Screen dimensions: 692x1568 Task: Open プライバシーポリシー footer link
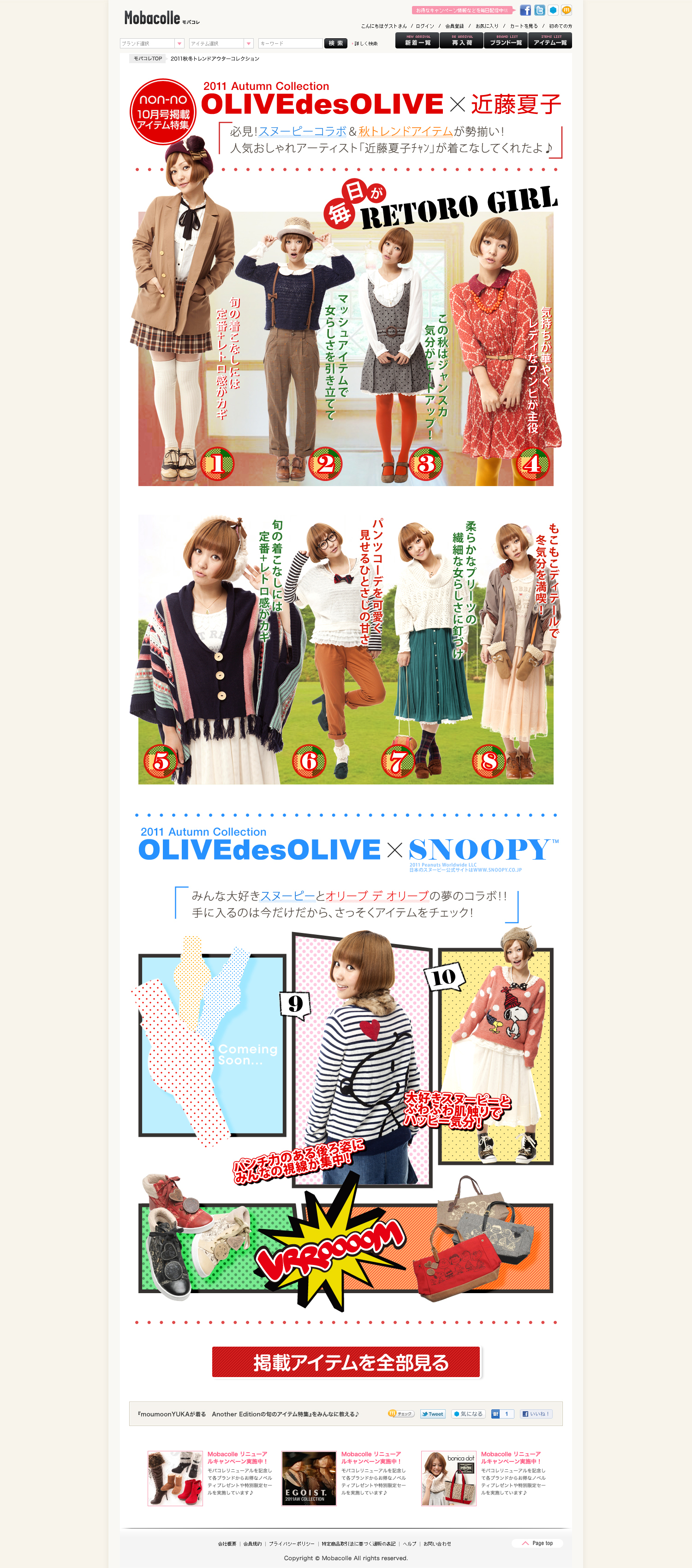(292, 1544)
